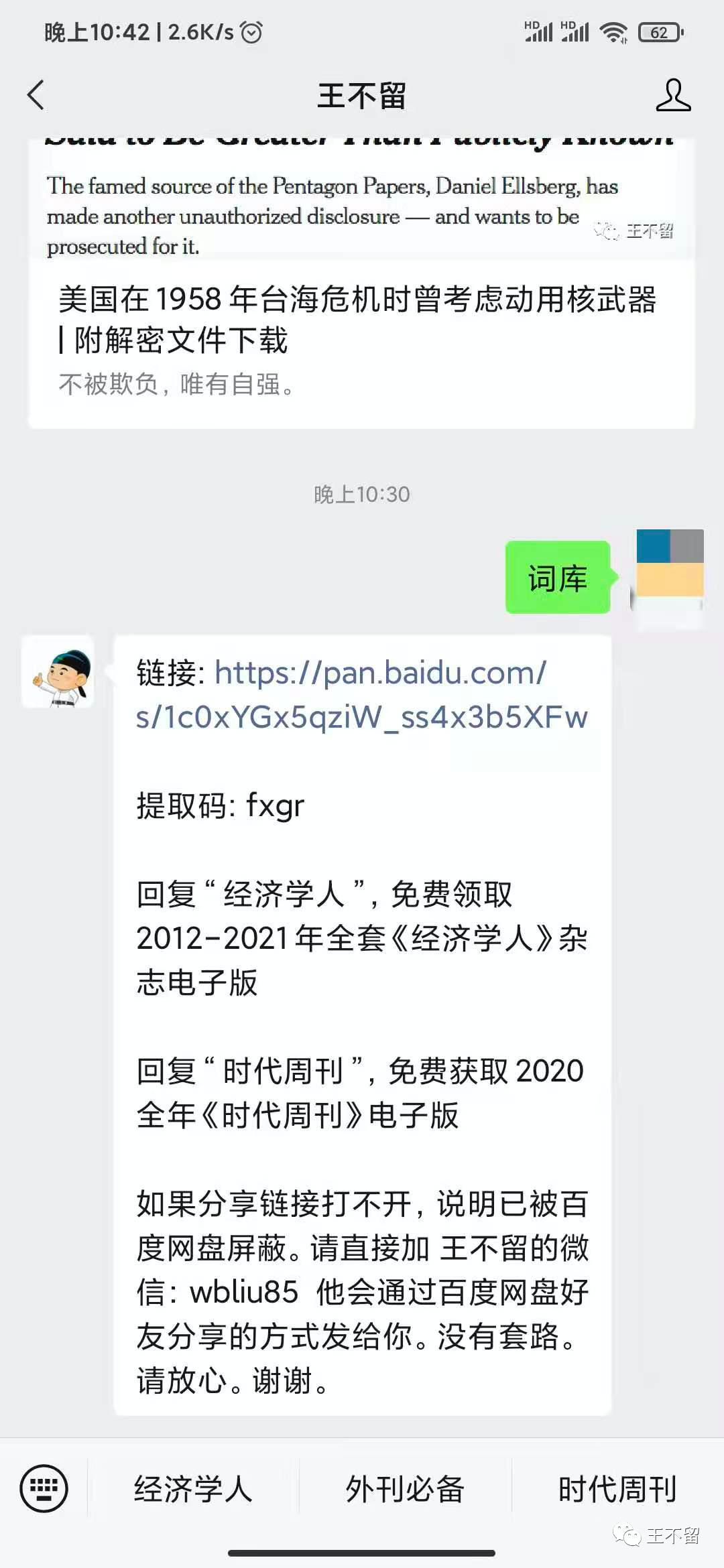Image resolution: width=724 pixels, height=1568 pixels.
Task: Tap the 晚上10:30 timestamp
Action: [362, 495]
